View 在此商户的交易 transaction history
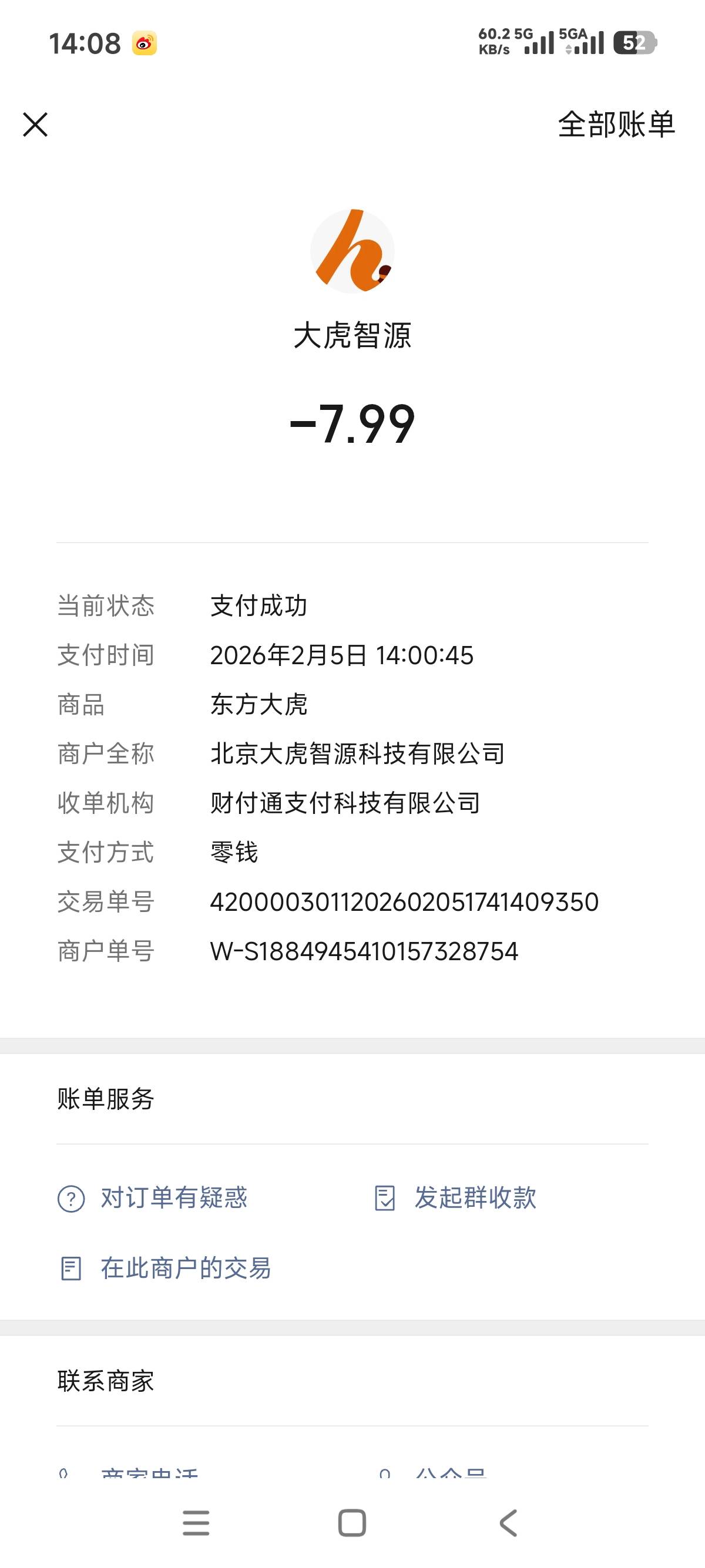The image size is (705, 1568). (164, 1268)
